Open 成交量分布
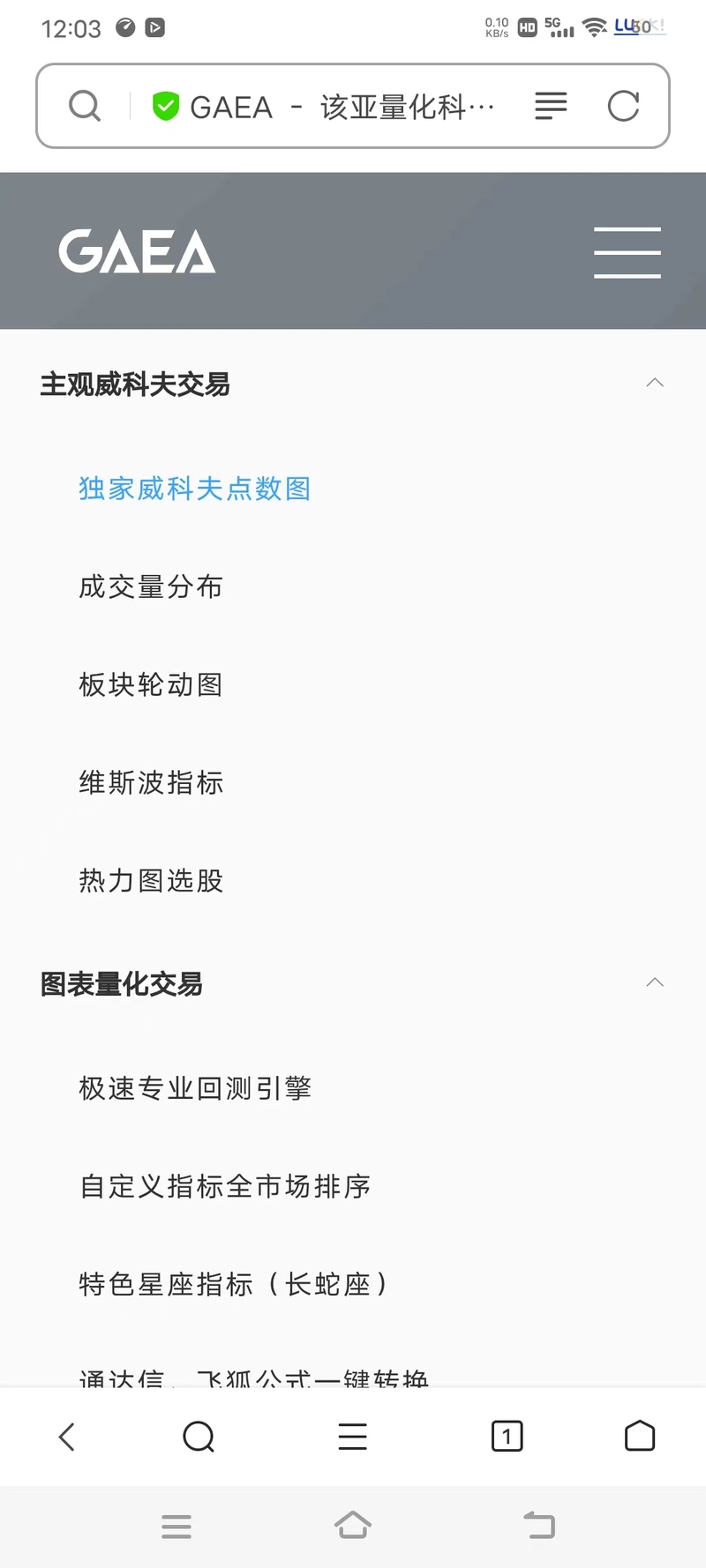The height and width of the screenshot is (1568, 706). (151, 586)
